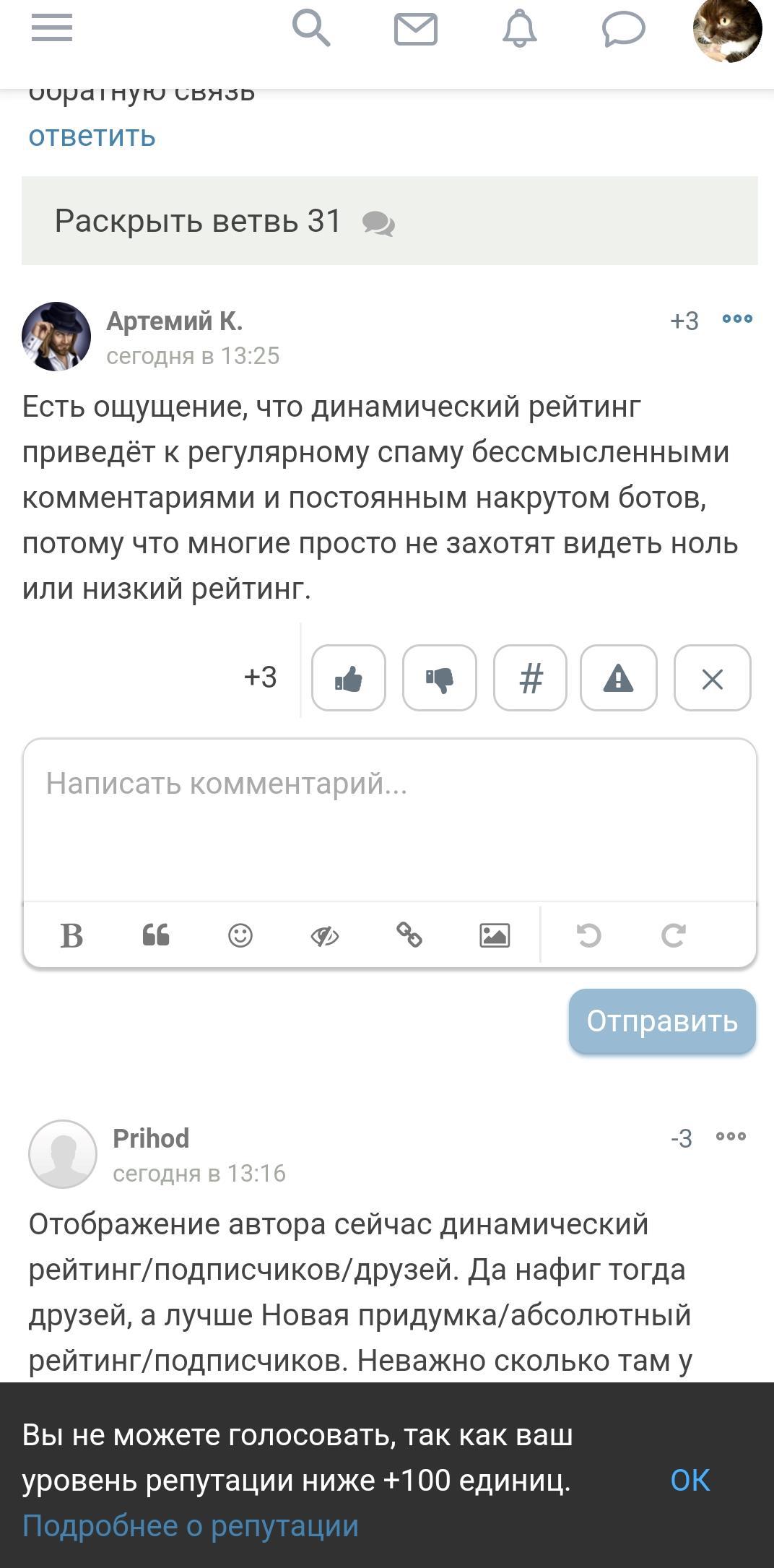The height and width of the screenshot is (1568, 774).
Task: Open the hamburger menu
Action: coord(52,28)
